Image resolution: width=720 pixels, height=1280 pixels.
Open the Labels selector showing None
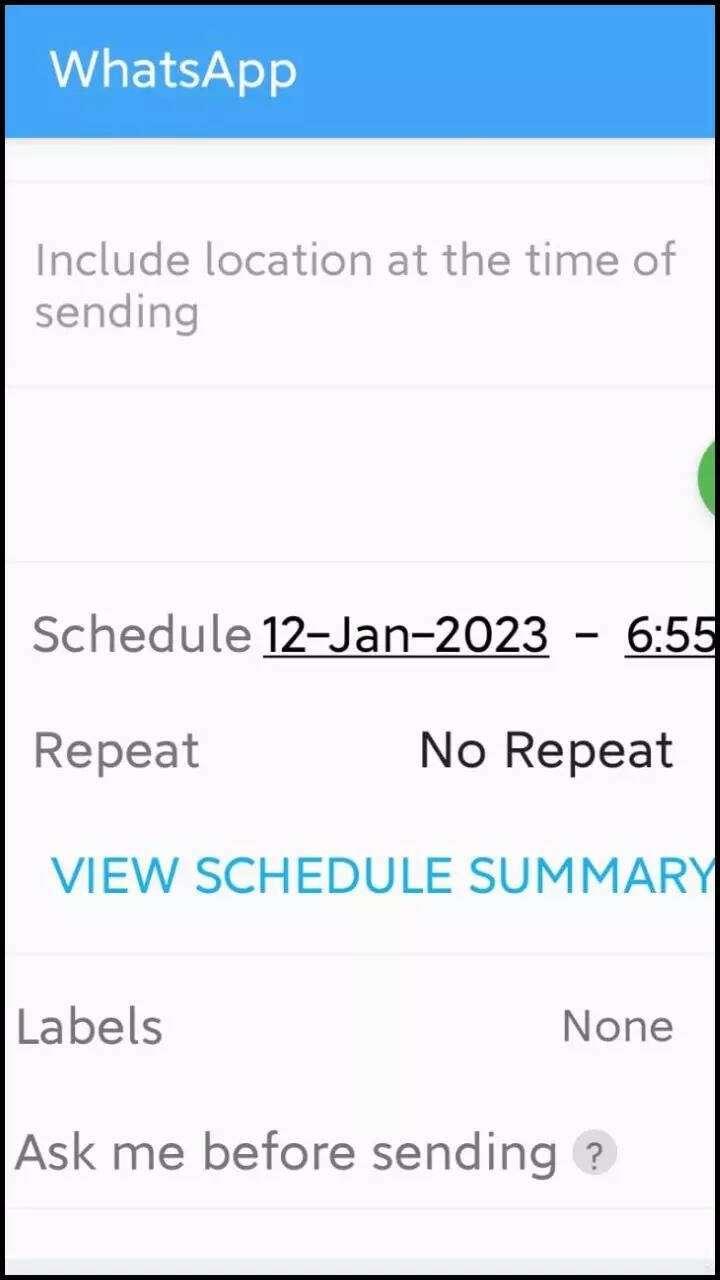point(617,1025)
